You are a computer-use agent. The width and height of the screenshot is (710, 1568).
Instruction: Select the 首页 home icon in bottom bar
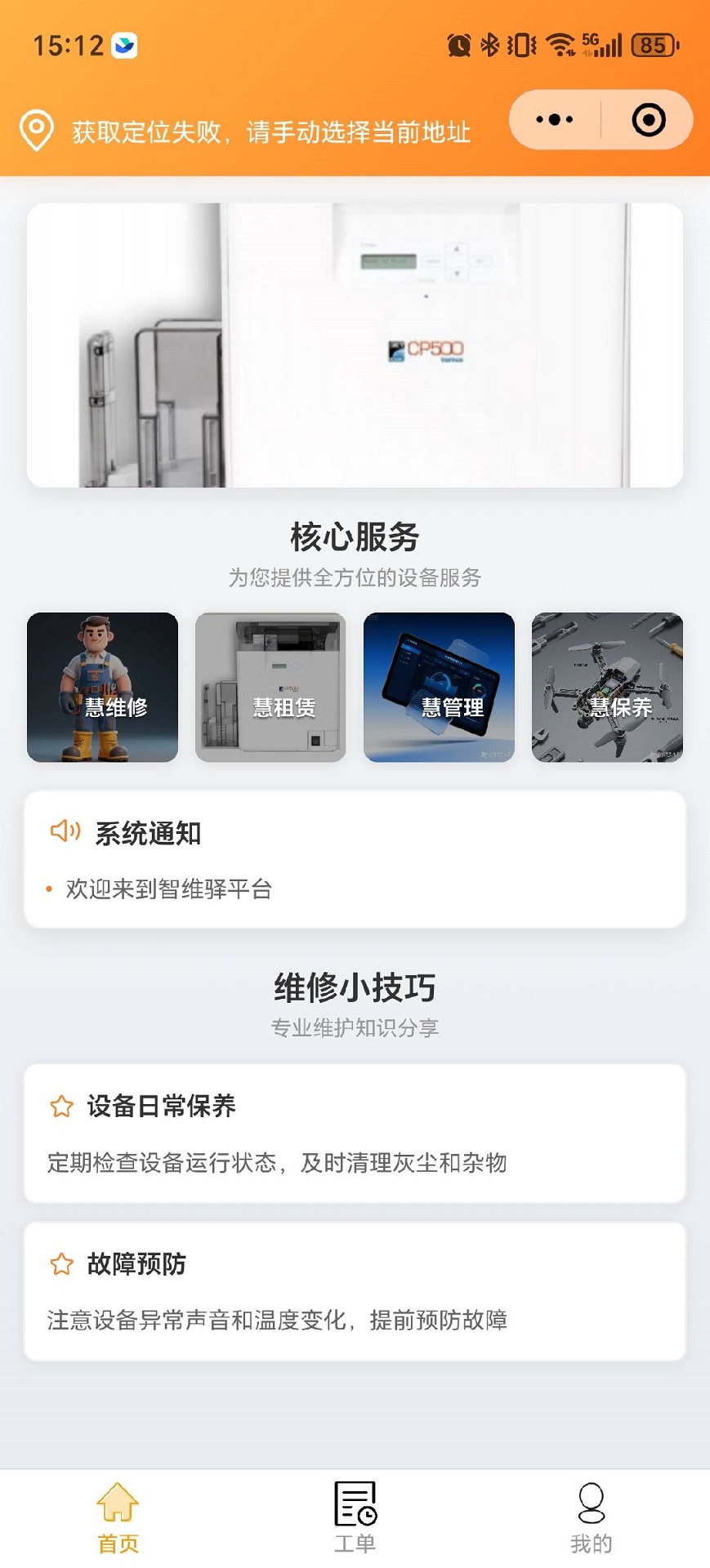(x=118, y=1512)
